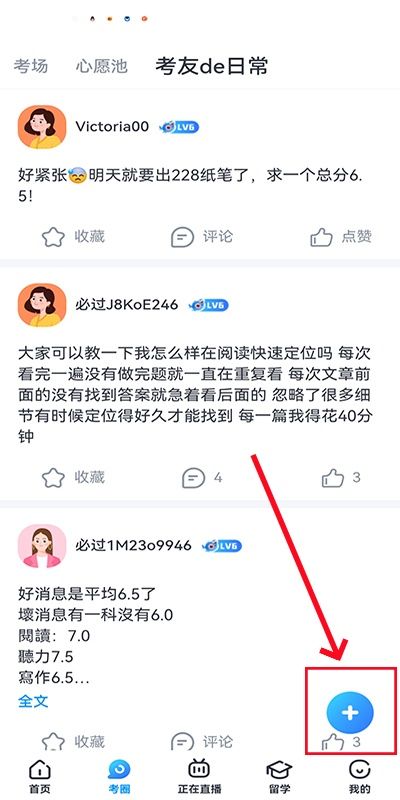
Task: Comment on Victoria00's post
Action: [x=202, y=237]
